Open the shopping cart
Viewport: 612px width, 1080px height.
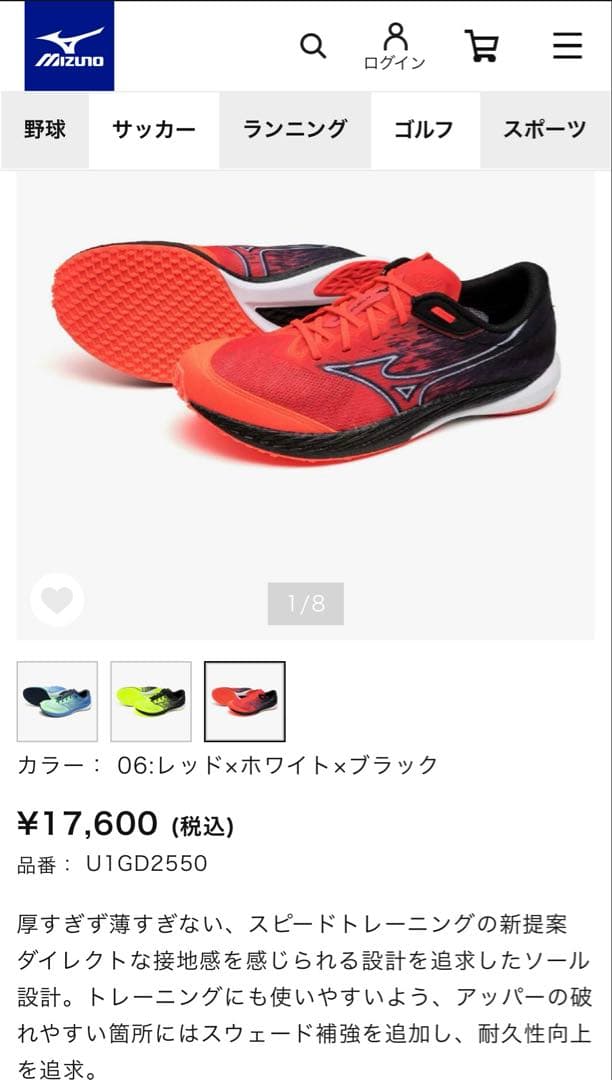point(482,46)
